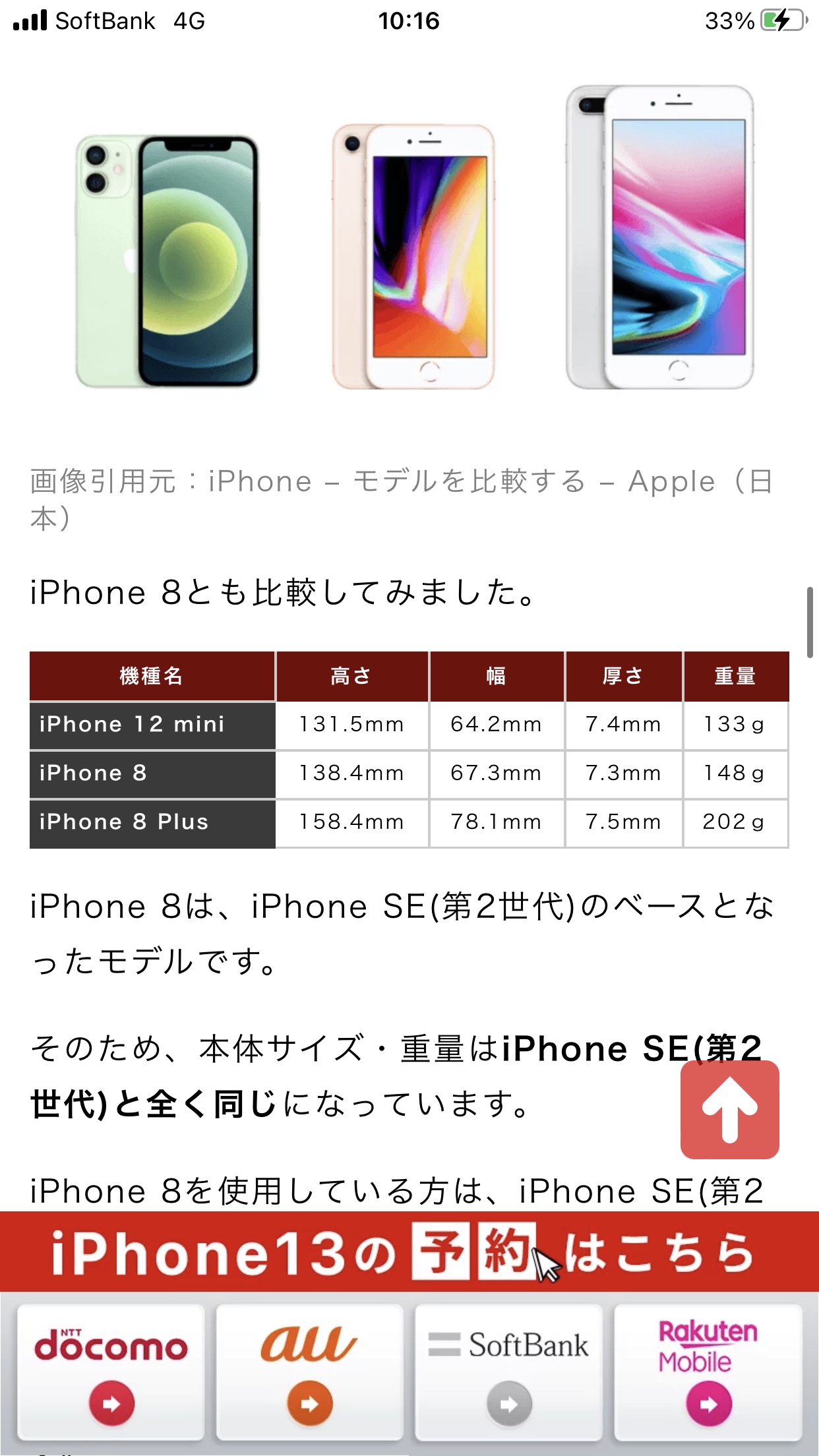Image resolution: width=819 pixels, height=1456 pixels.
Task: Tap the red scroll-to-top arrow button
Action: tap(730, 1110)
